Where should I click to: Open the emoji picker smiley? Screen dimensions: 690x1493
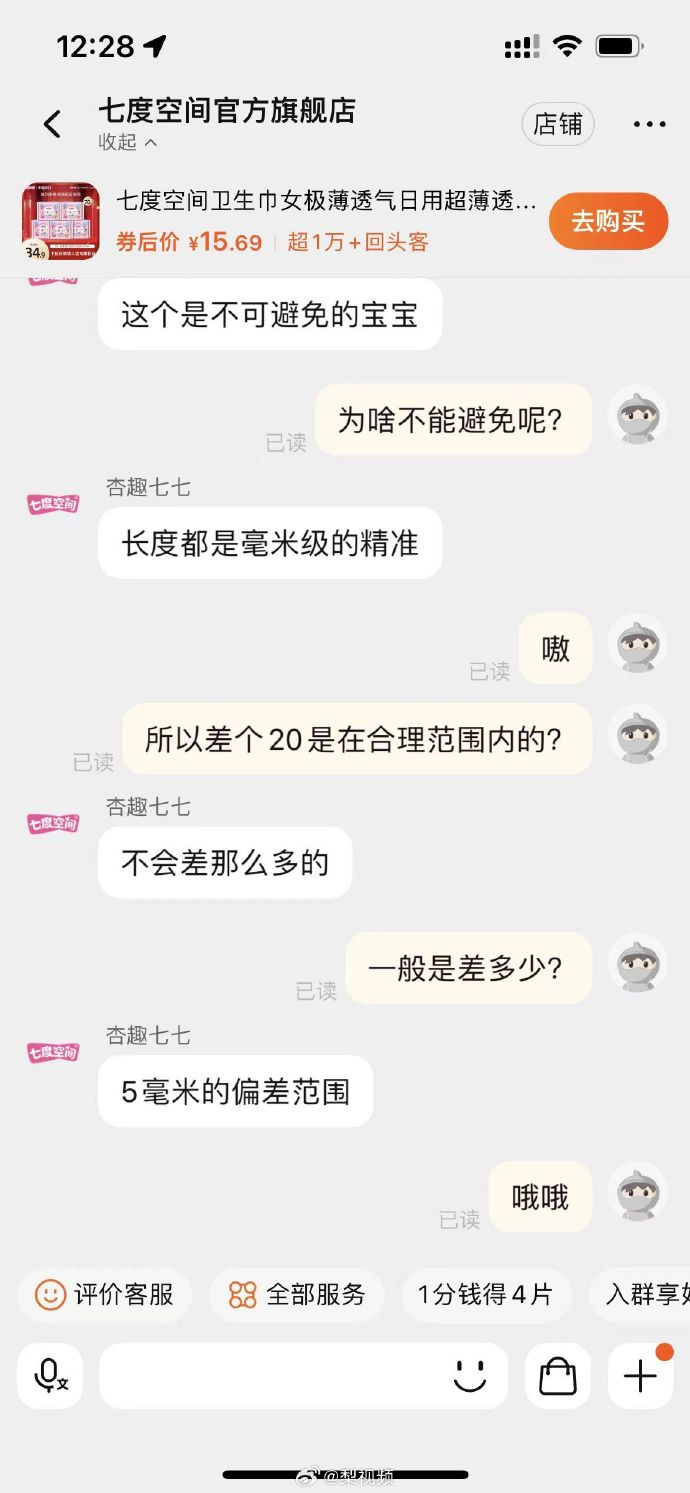click(469, 1376)
